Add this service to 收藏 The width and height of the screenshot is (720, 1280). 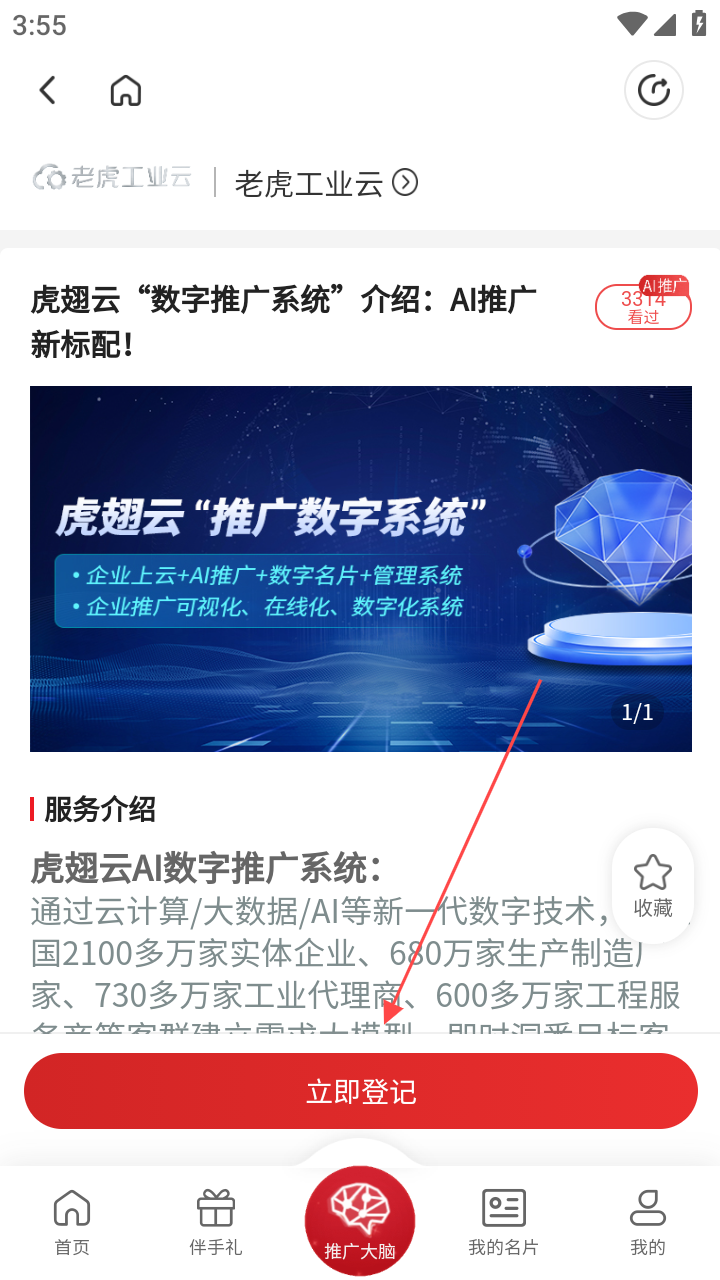click(x=652, y=885)
